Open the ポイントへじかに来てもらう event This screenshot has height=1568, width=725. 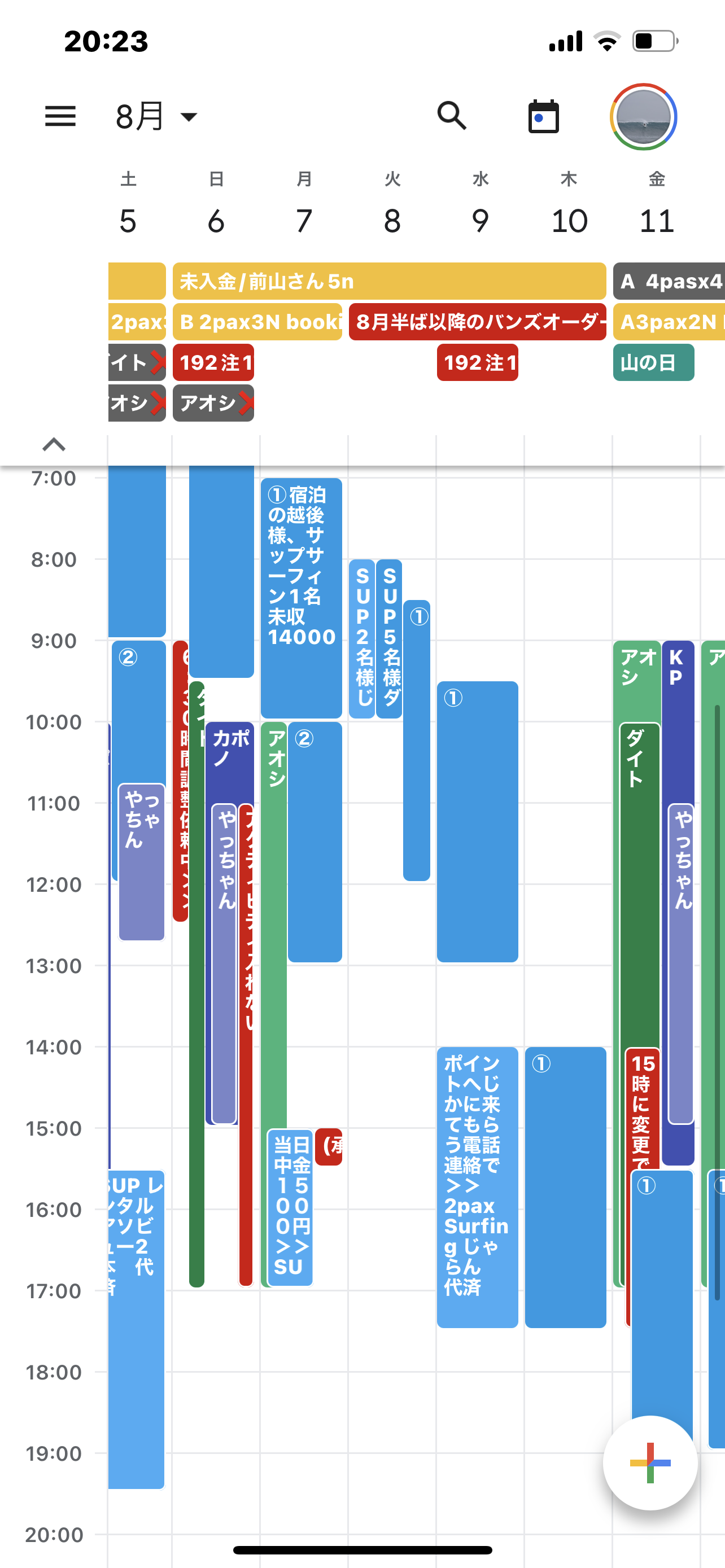(477, 1187)
